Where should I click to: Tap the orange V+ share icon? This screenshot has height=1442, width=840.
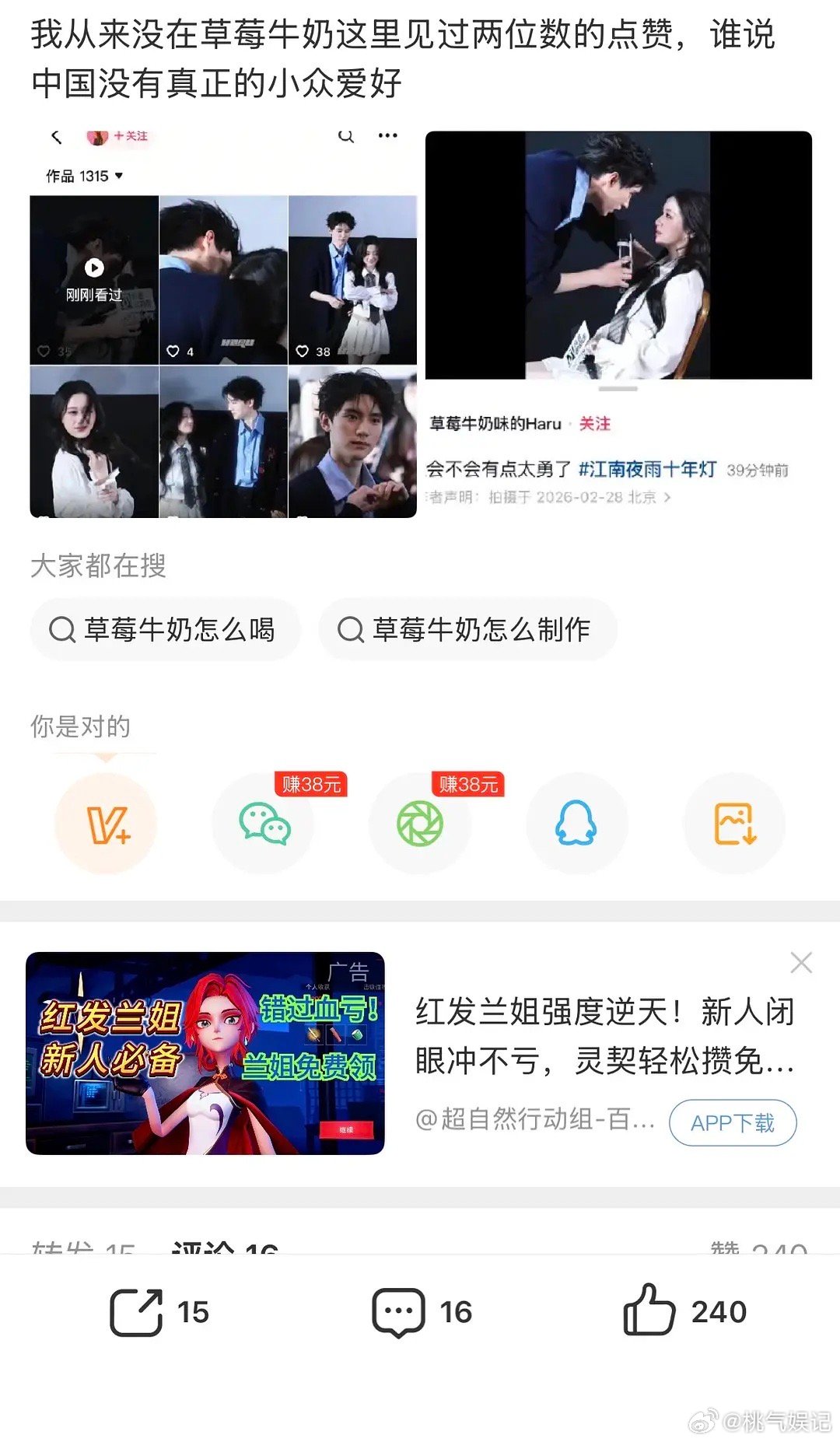(x=105, y=824)
